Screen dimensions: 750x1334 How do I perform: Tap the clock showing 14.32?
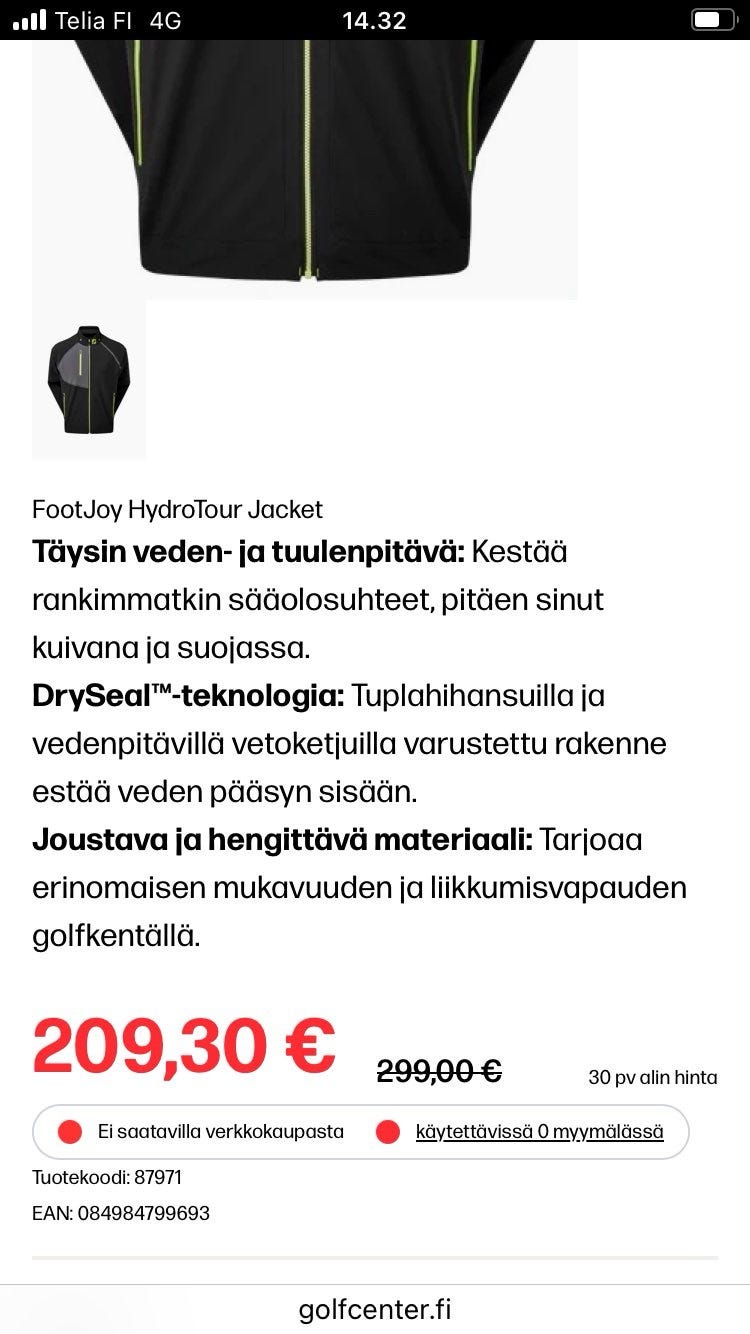tap(375, 18)
